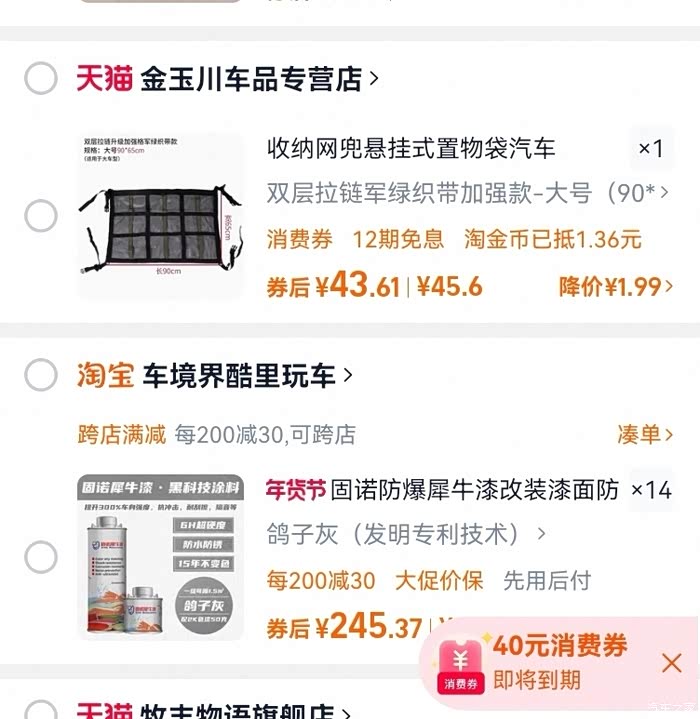
Task: Tap 凑单 to add more items
Action: 645,434
